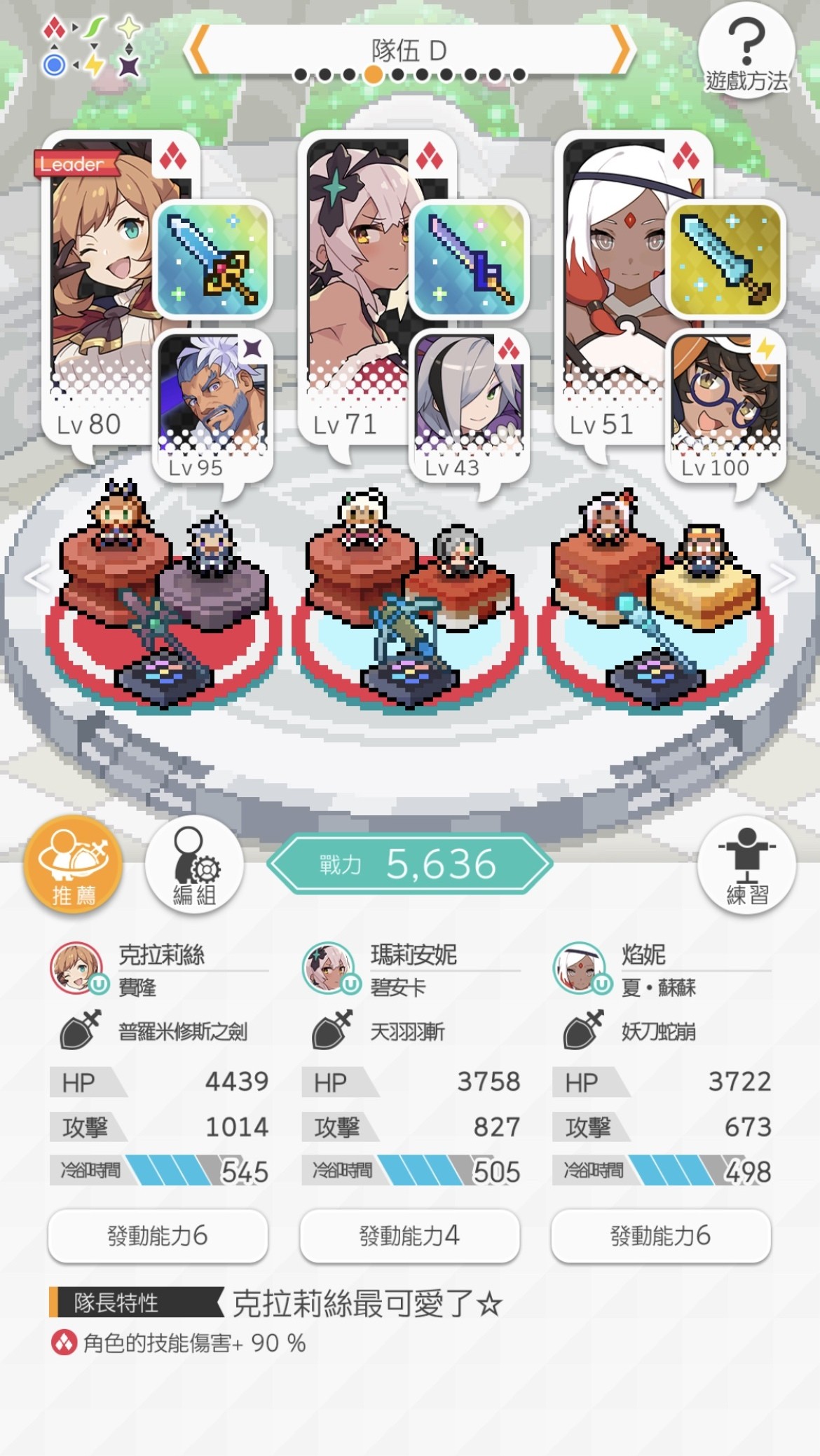Select the Lv 100 sub character card

point(725,403)
